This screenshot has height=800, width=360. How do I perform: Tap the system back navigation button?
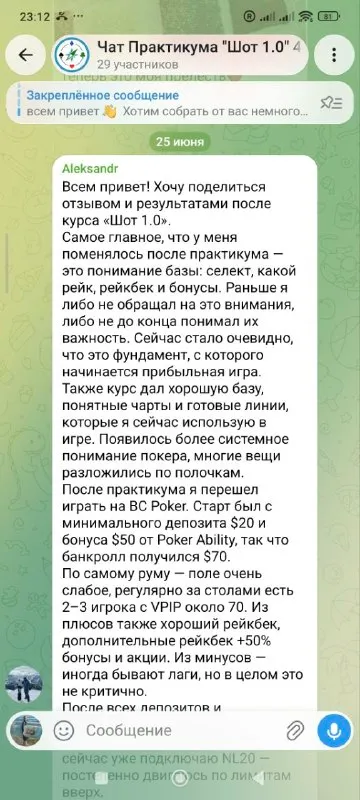[x=258, y=779]
